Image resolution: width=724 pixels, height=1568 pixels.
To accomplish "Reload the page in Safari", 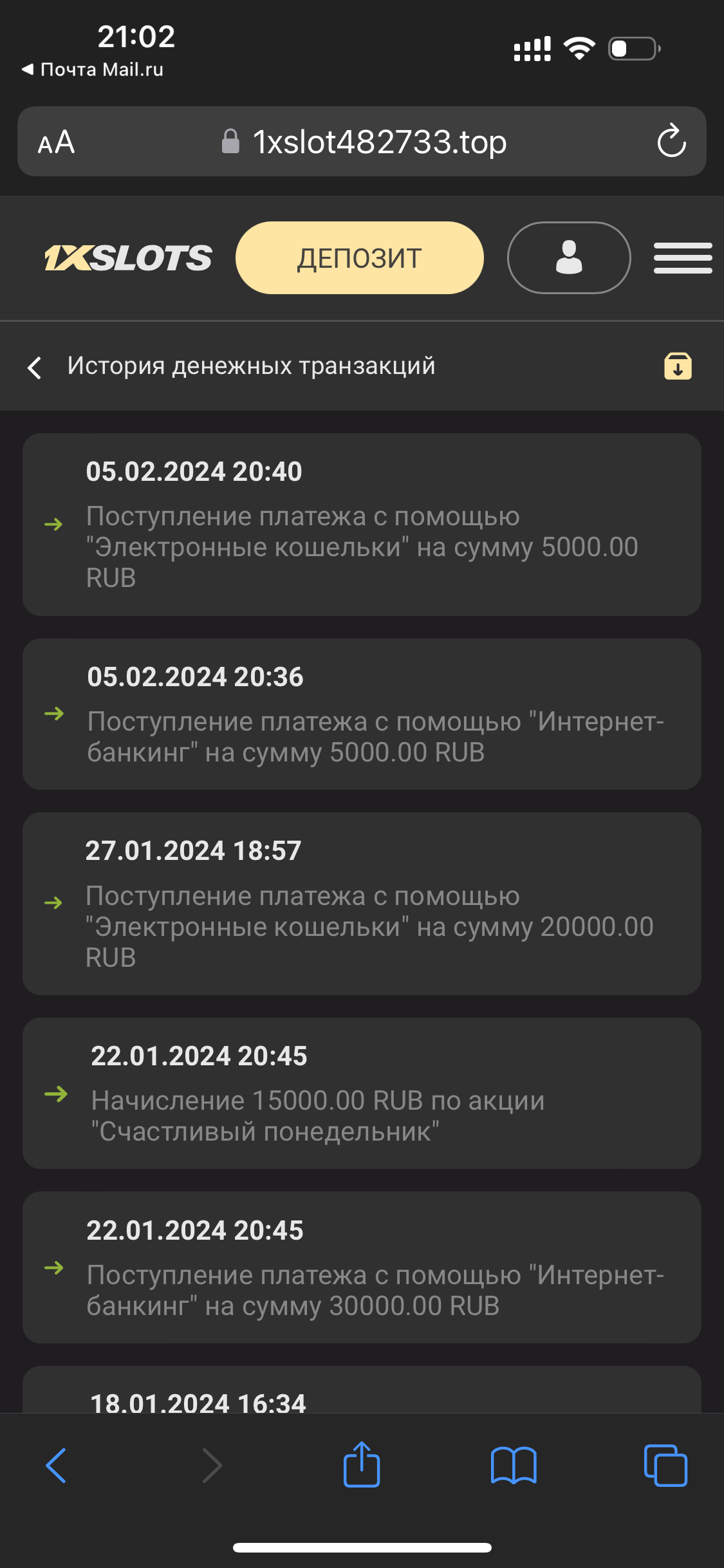I will click(671, 141).
